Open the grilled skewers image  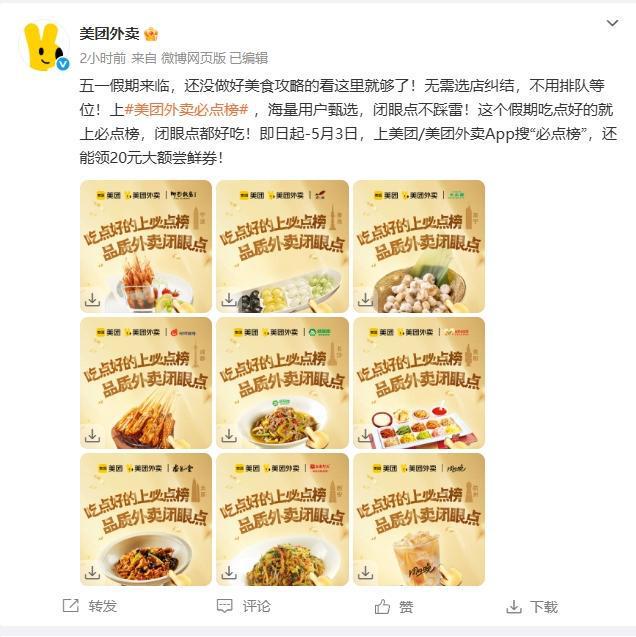(x=146, y=382)
